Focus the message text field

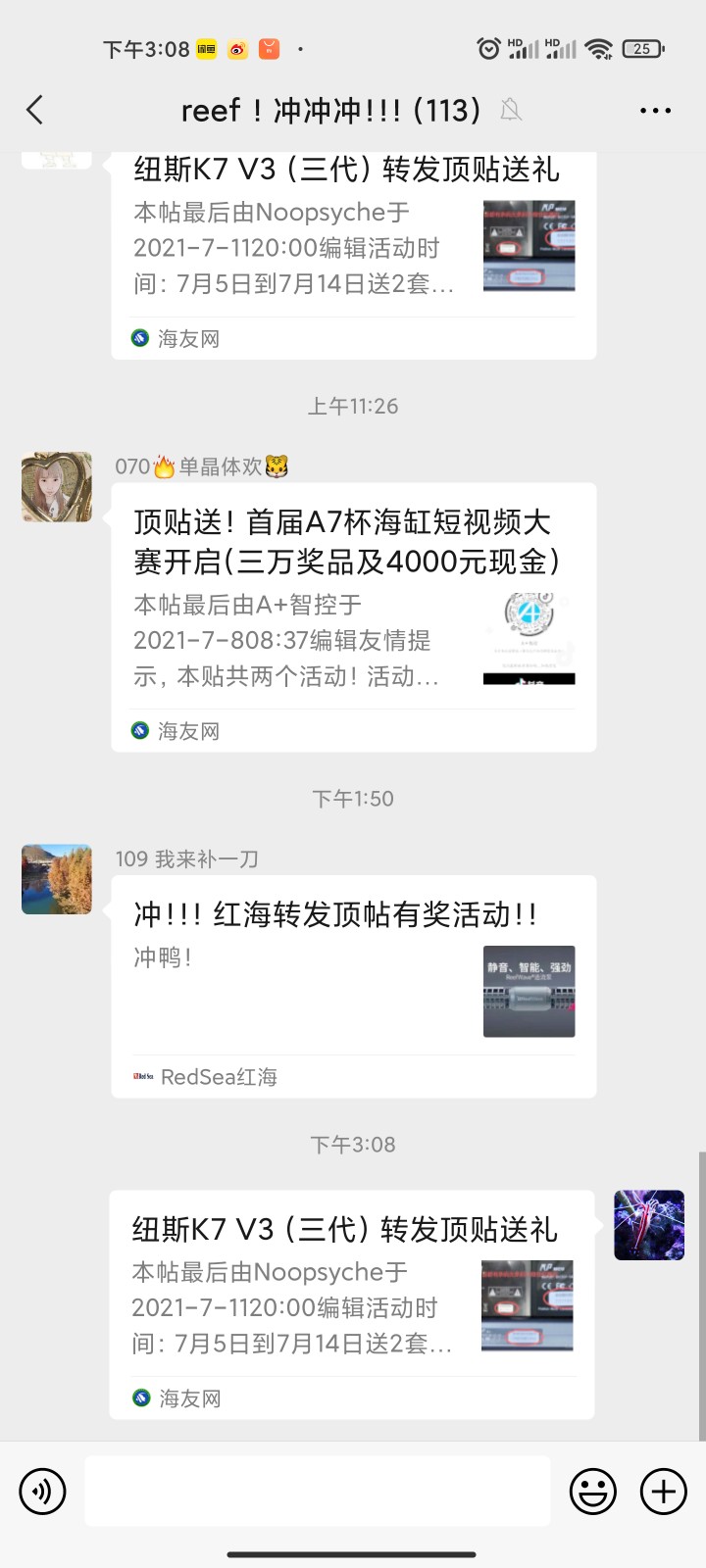[318, 1491]
